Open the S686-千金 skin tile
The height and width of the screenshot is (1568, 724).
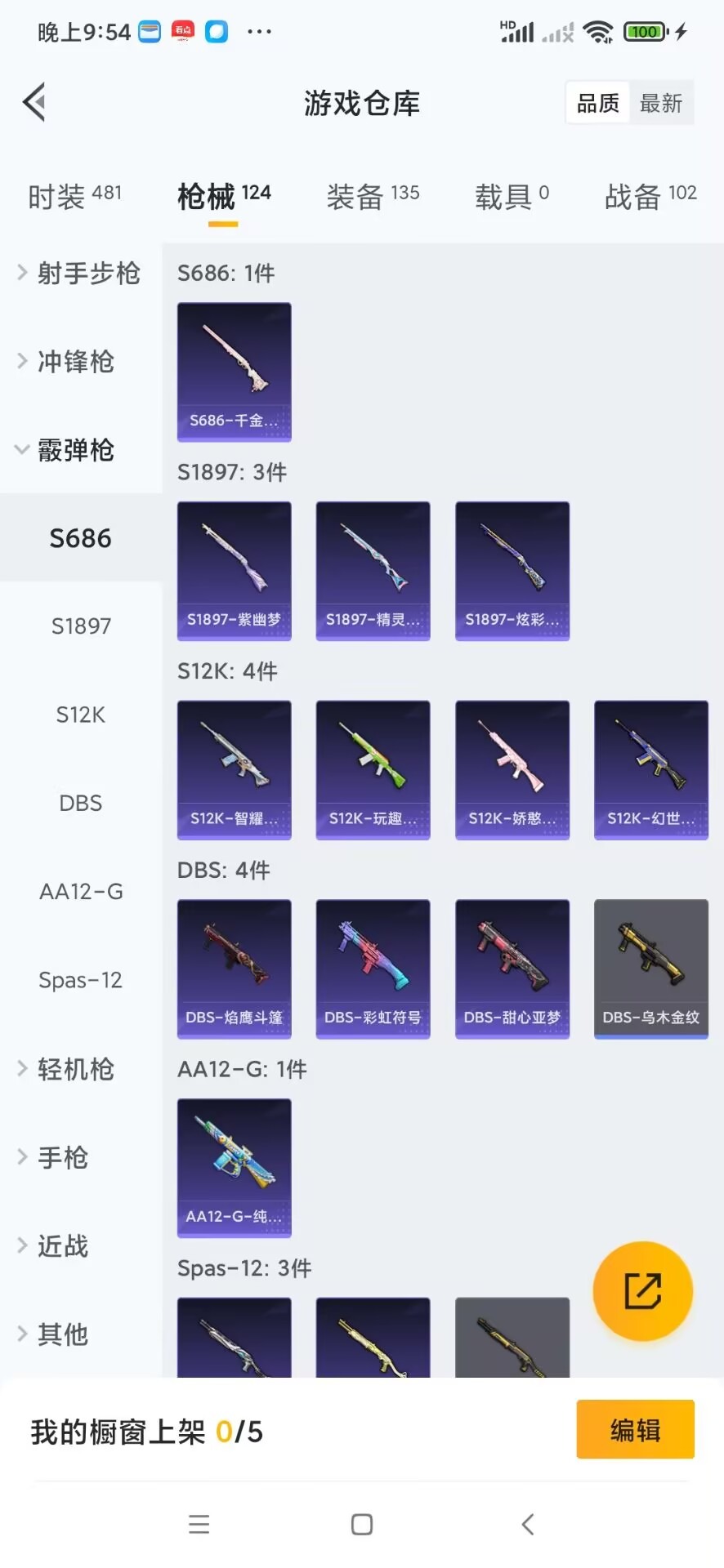click(234, 372)
